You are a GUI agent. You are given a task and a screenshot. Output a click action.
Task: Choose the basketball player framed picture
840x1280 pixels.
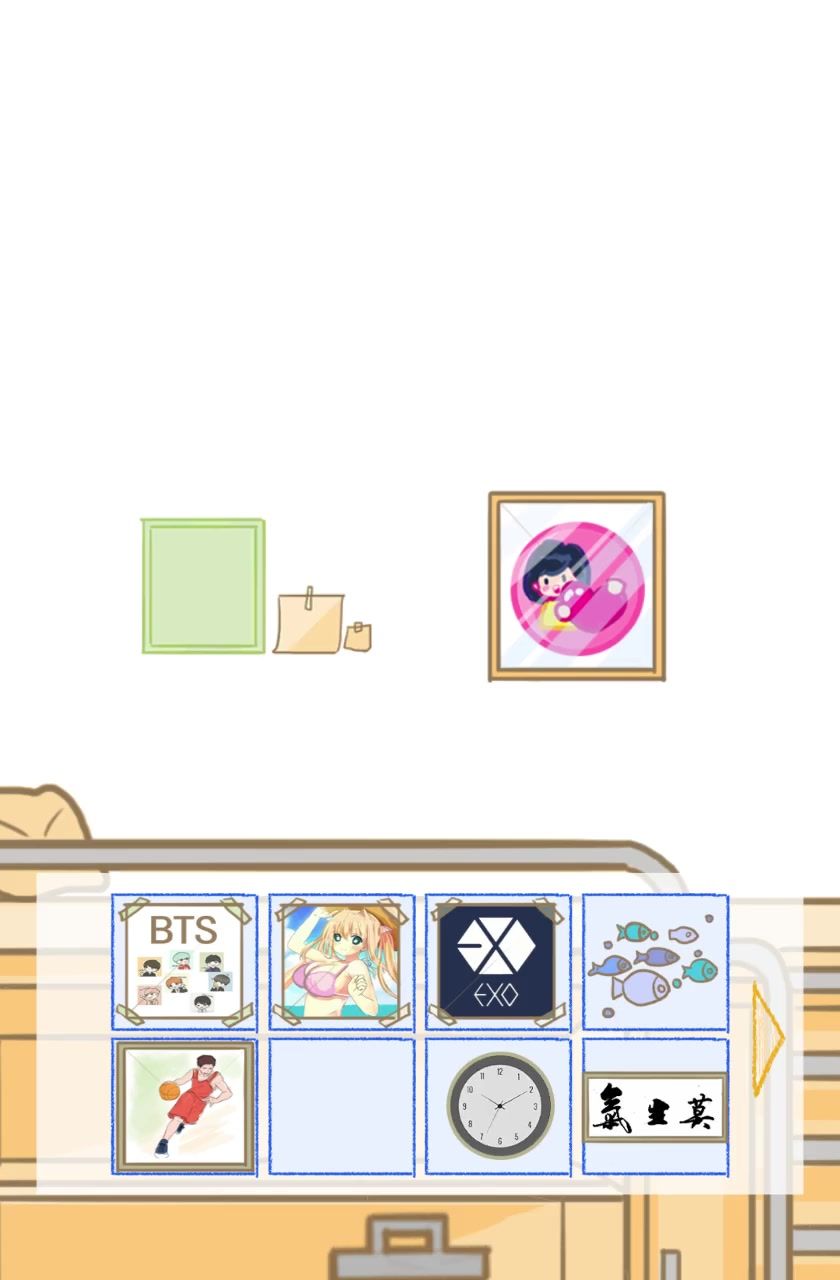(x=184, y=1107)
